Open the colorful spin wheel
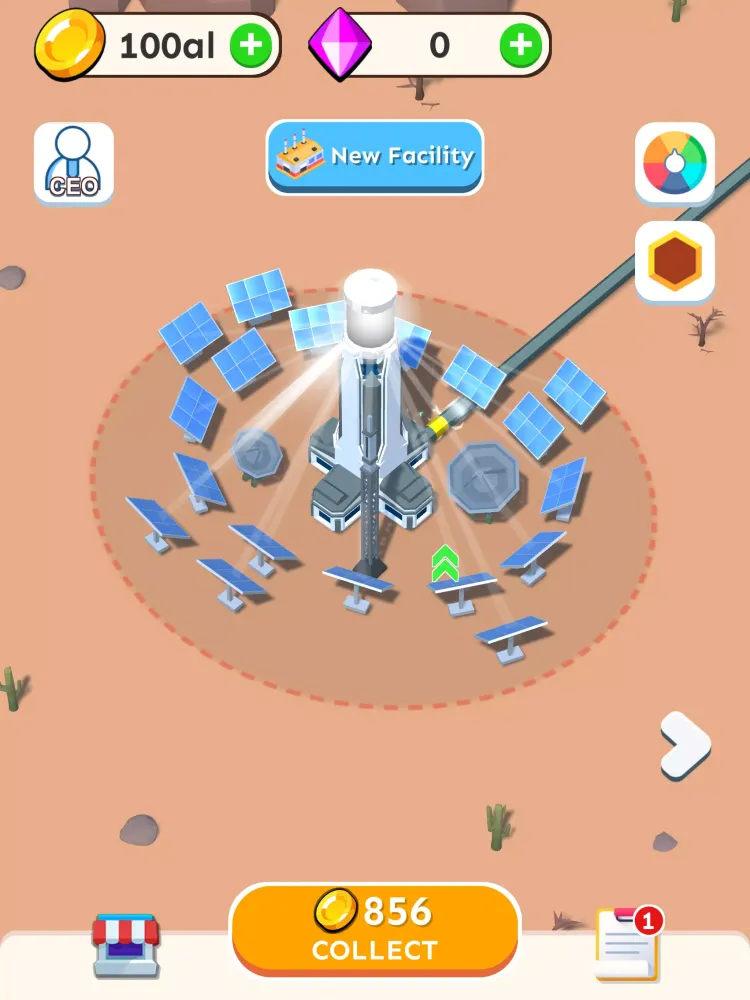The width and height of the screenshot is (750, 1000). [x=675, y=162]
